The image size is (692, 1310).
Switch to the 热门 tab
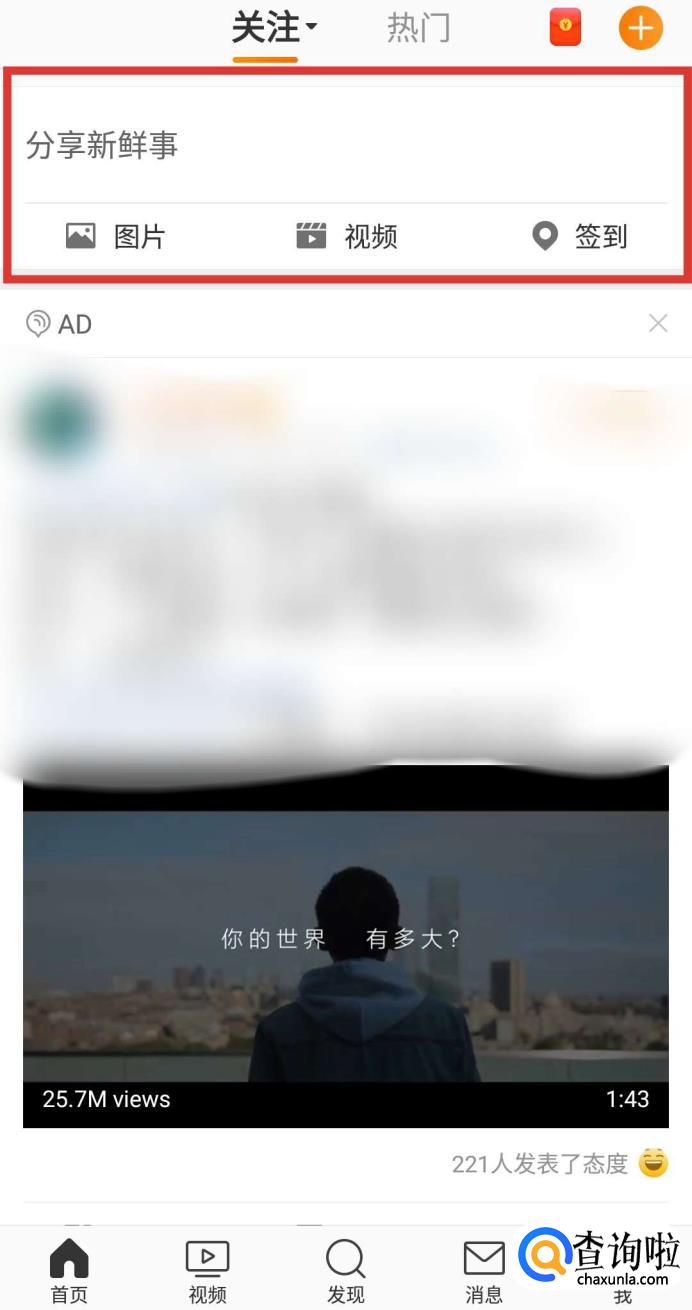[x=418, y=29]
